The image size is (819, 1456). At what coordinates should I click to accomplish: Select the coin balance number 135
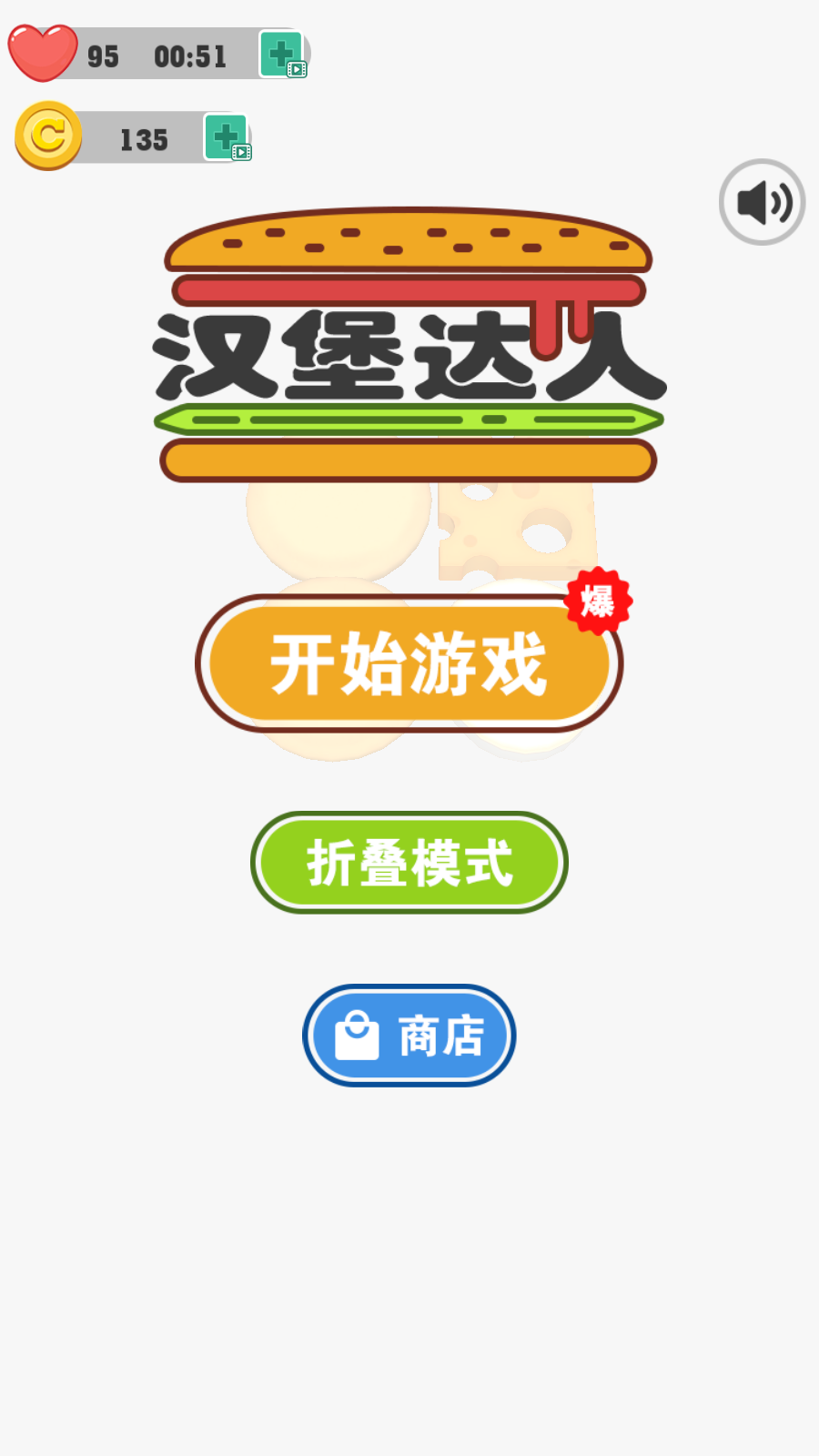[142, 139]
